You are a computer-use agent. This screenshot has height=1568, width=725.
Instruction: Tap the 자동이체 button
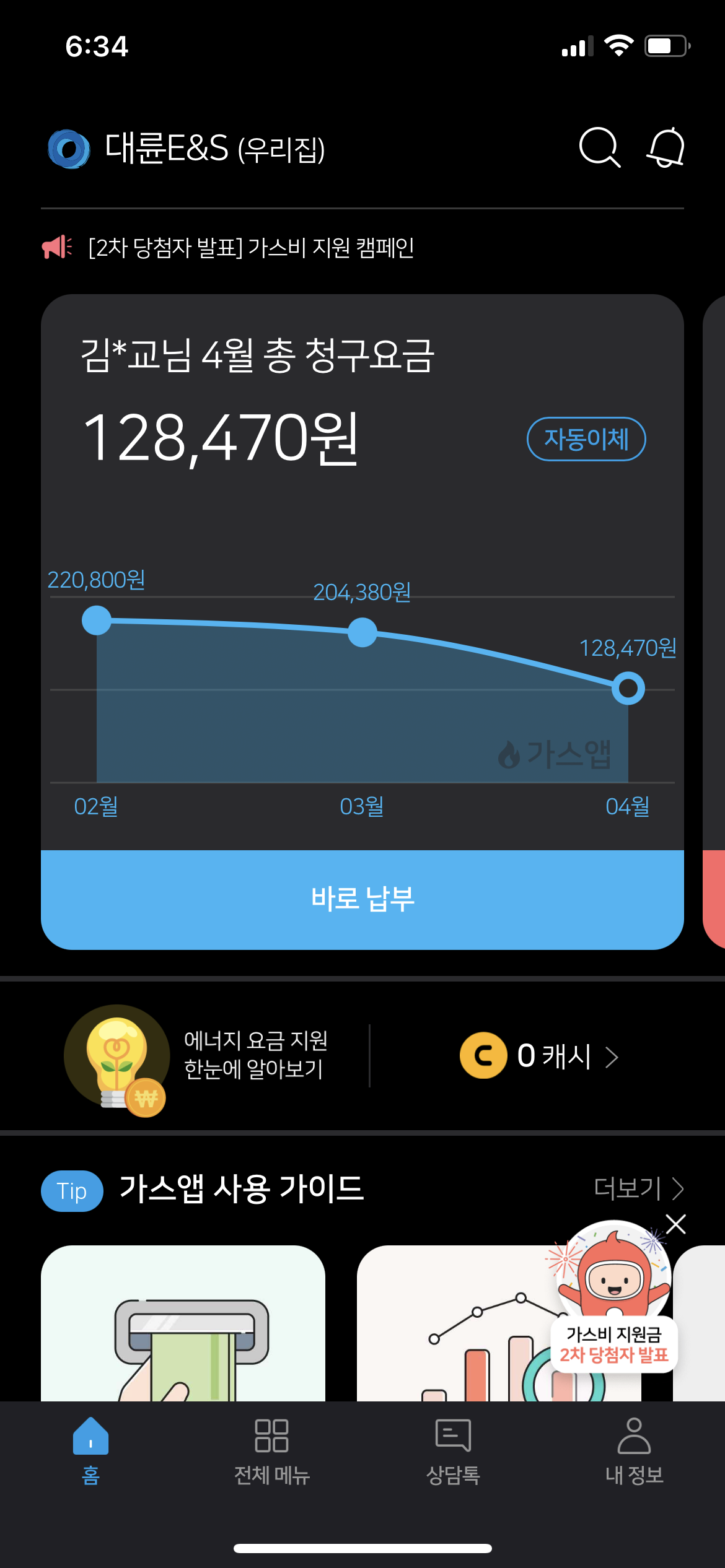pos(586,439)
